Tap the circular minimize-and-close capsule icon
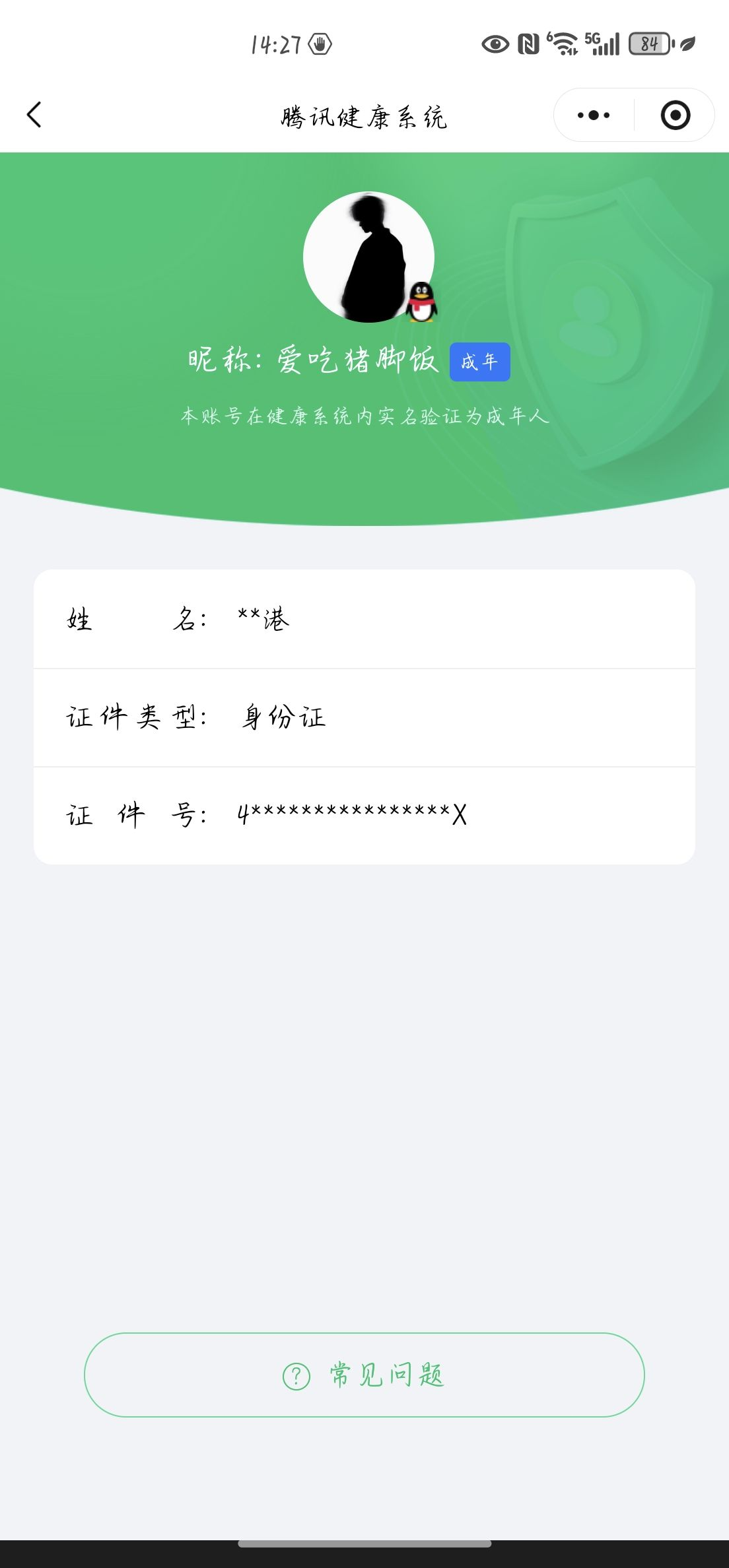The image size is (729, 1568). coord(676,114)
